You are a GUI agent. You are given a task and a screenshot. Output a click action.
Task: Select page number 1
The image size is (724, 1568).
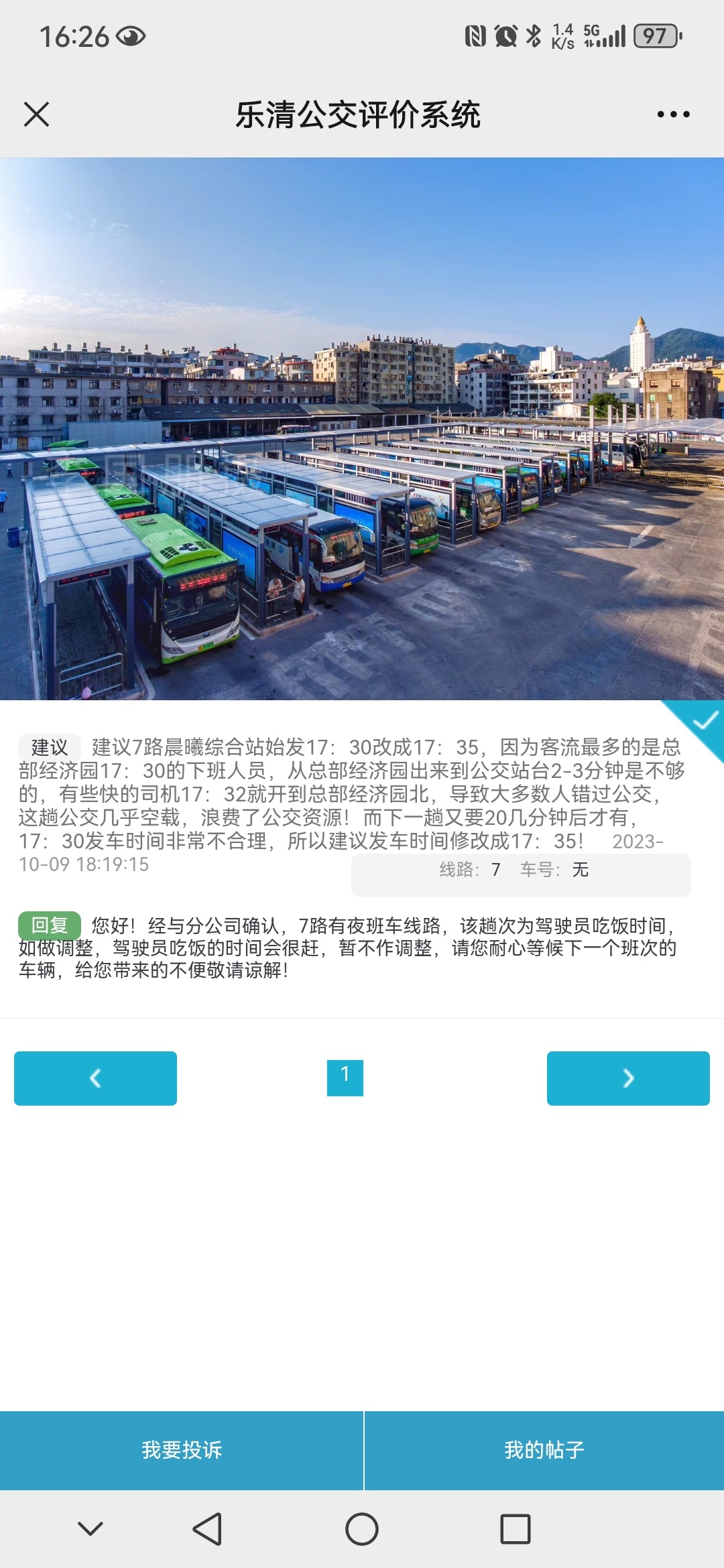coord(345,1077)
